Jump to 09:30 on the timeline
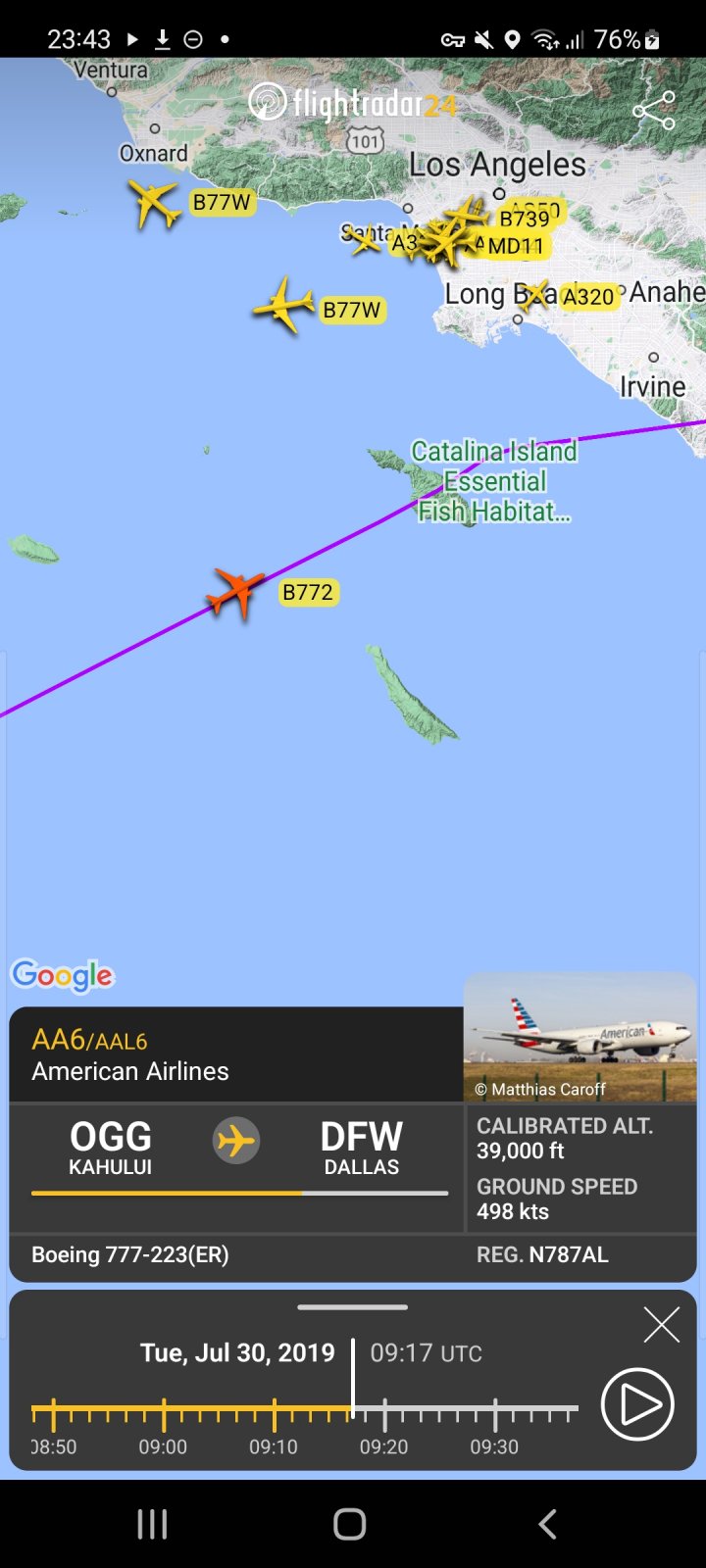 (494, 1413)
